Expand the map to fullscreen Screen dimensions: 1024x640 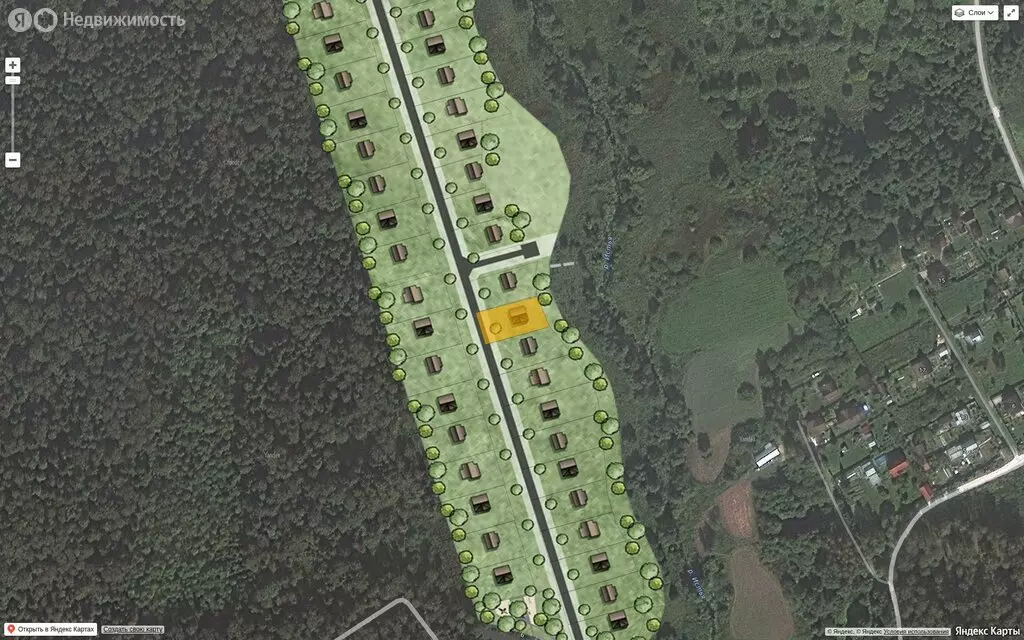coord(1010,12)
